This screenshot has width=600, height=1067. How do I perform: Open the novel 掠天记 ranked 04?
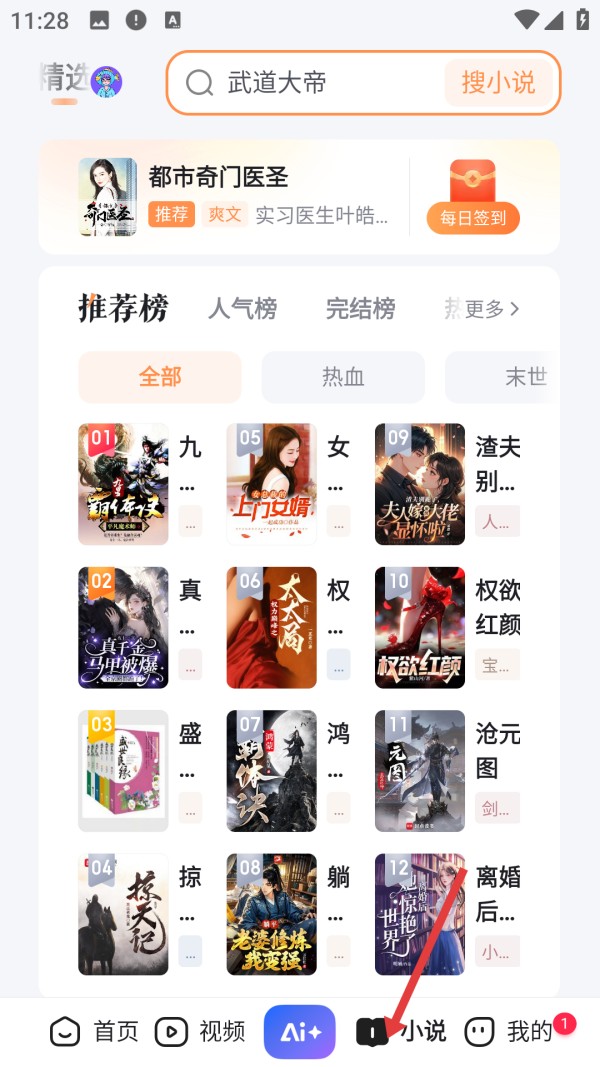(x=123, y=913)
